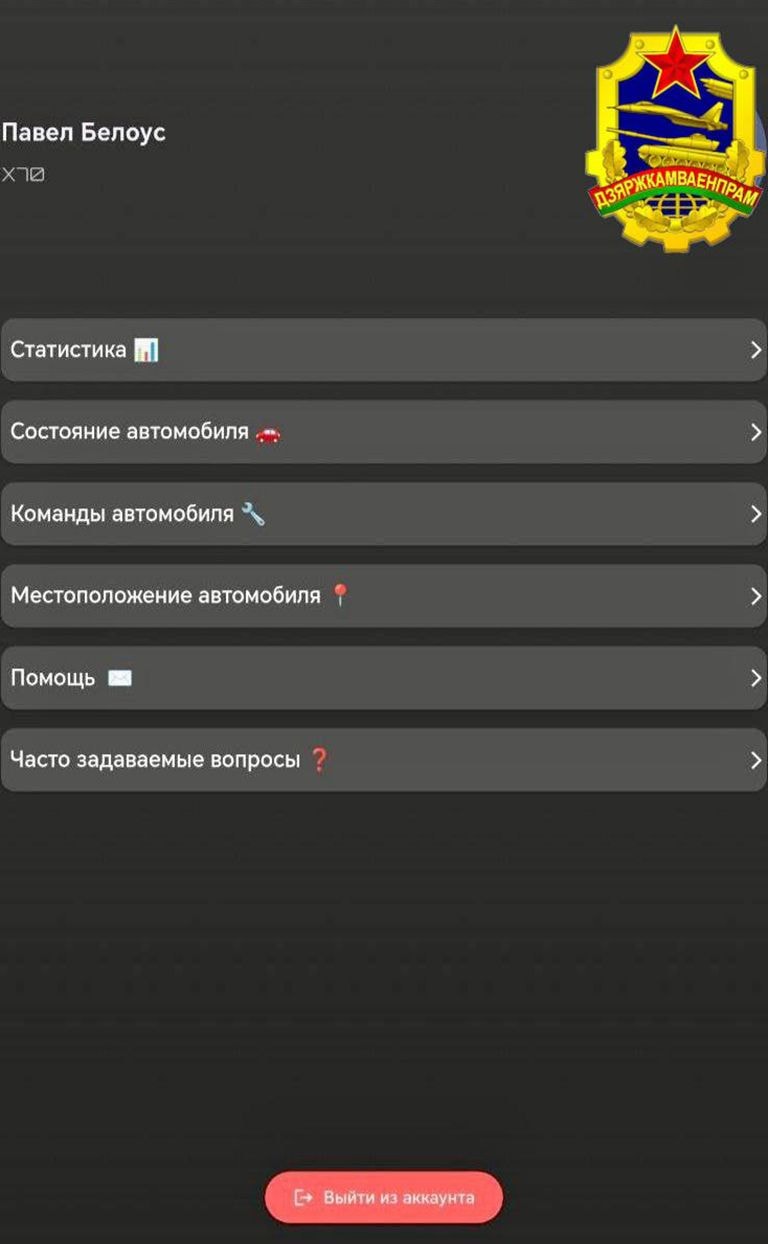Expand Часто задаваемые вопросы with the chevron
The width and height of the screenshot is (768, 1244).
(x=756, y=760)
